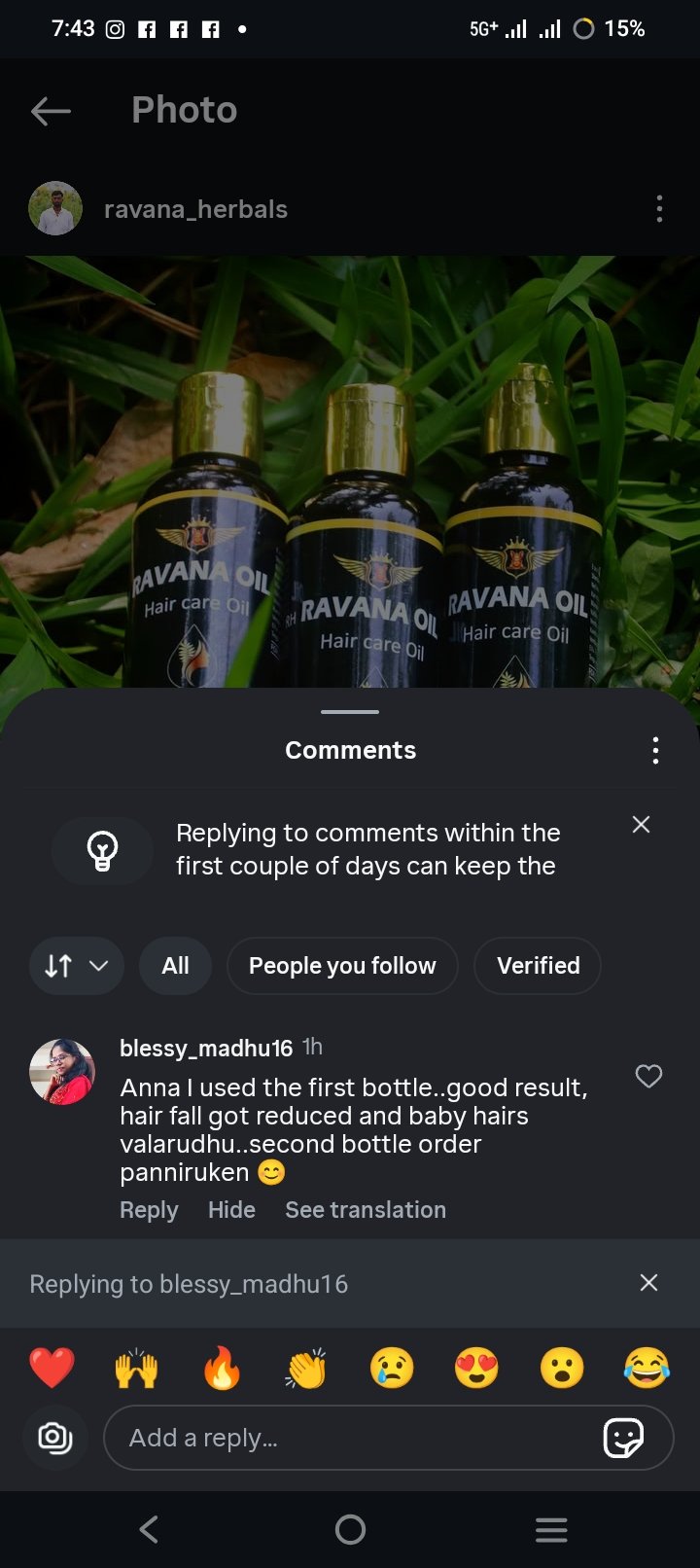This screenshot has height=1568, width=700.
Task: Insert the red heart emoji
Action: [x=52, y=1368]
